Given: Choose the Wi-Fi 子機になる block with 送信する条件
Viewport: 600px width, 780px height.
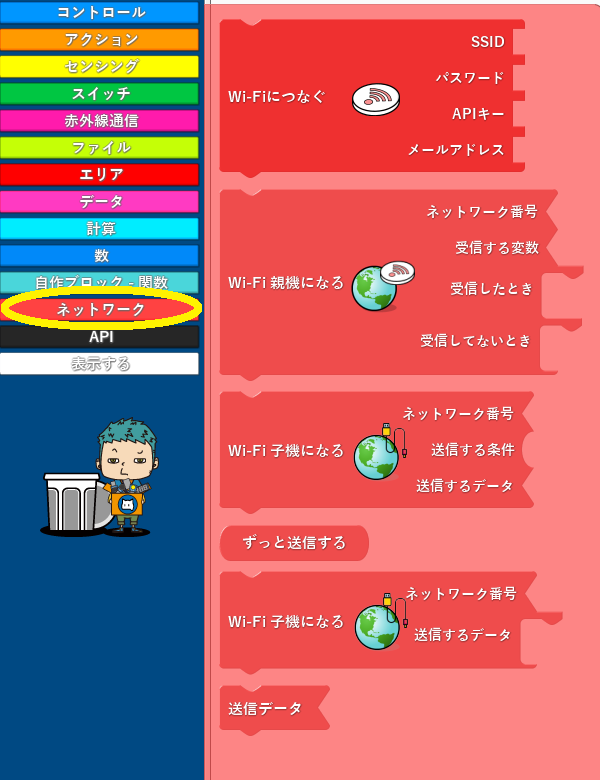Looking at the screenshot, I should pos(285,450).
